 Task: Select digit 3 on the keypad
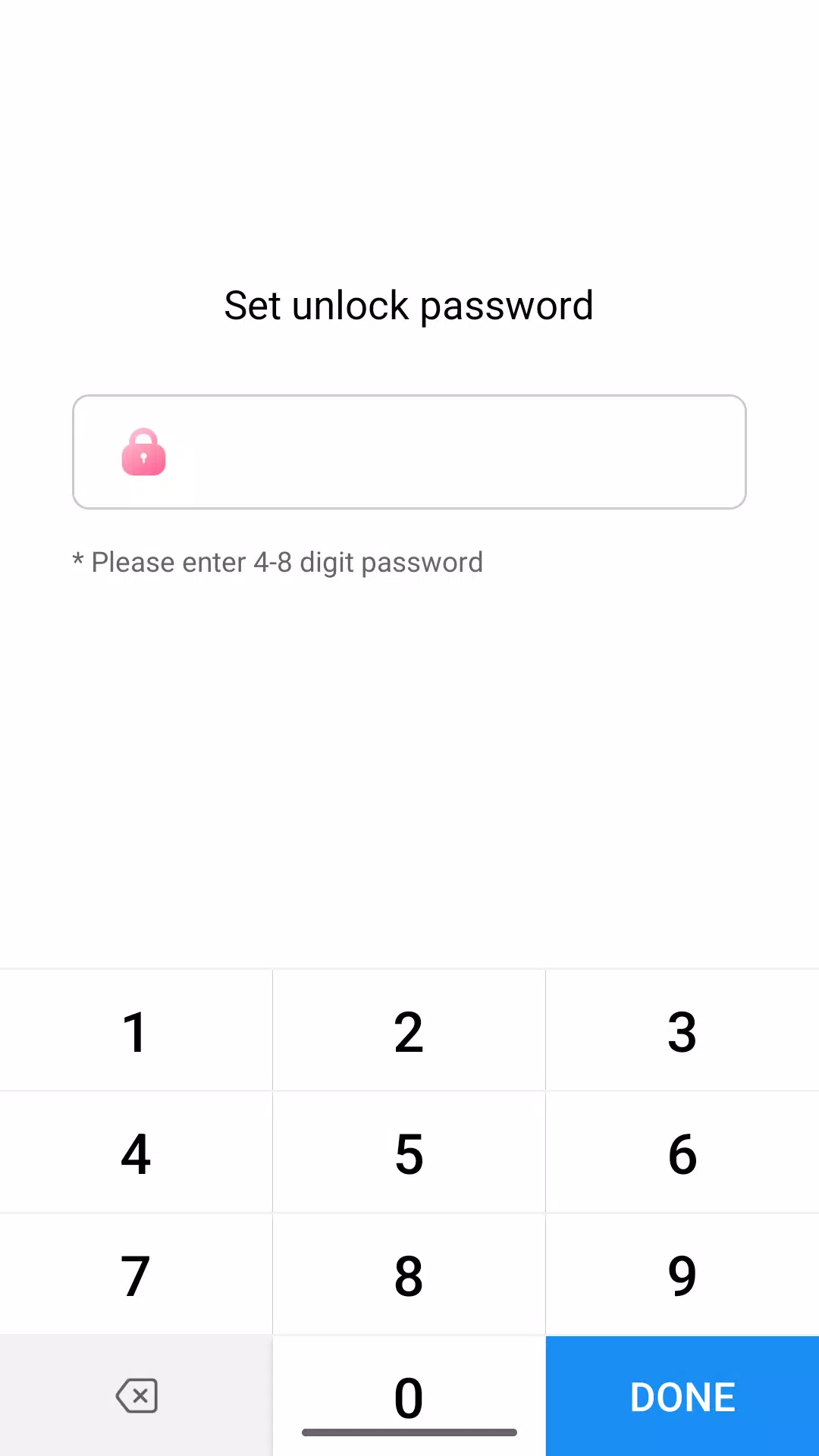coord(682,1031)
